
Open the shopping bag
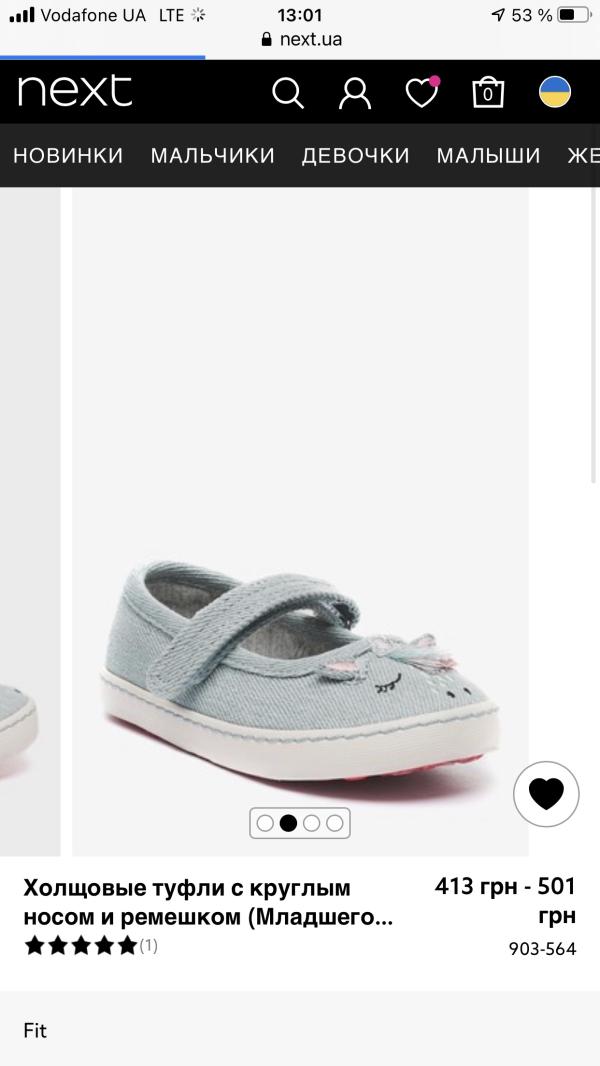pyautogui.click(x=488, y=93)
